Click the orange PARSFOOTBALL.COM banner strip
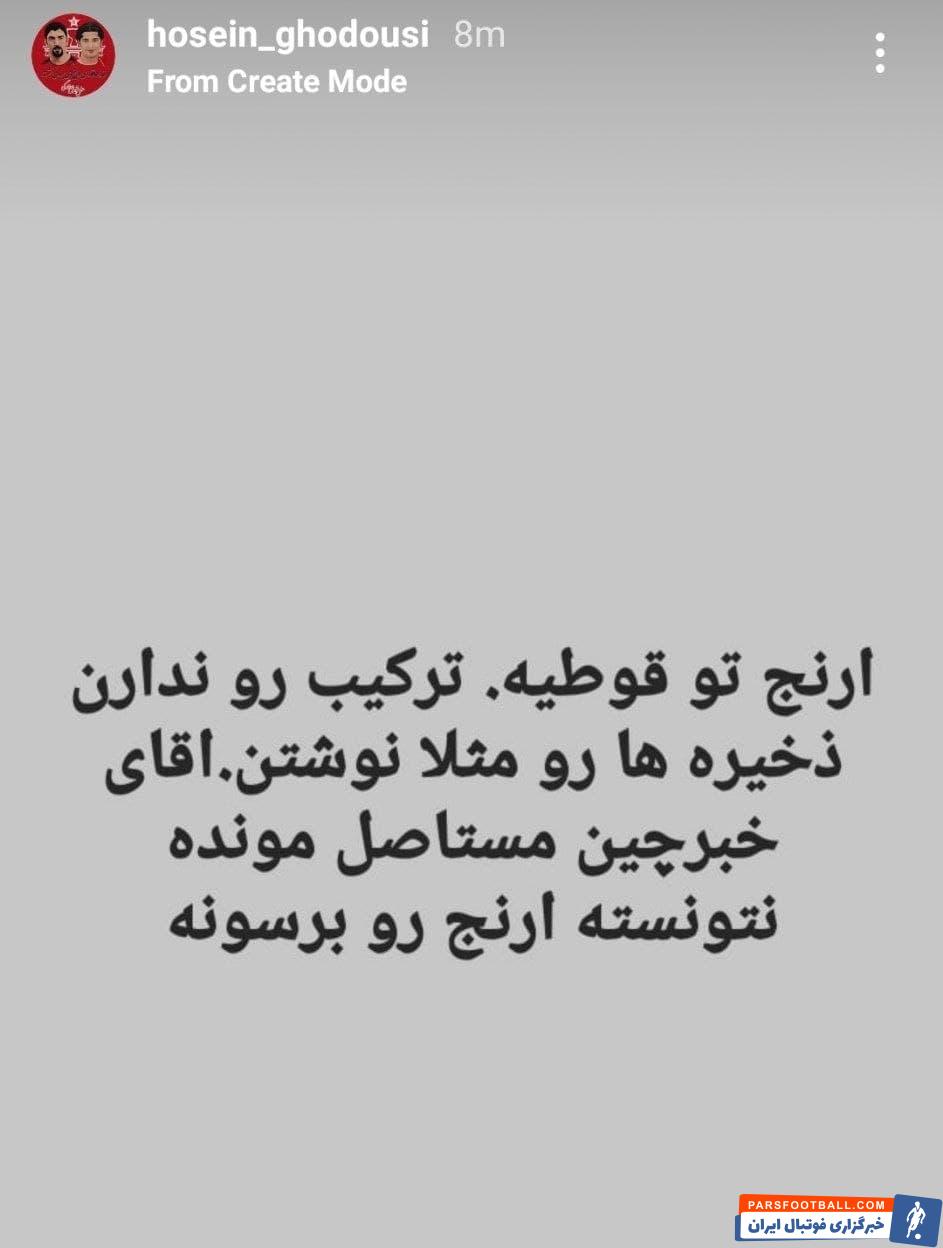This screenshot has width=943, height=1248. (x=815, y=1205)
